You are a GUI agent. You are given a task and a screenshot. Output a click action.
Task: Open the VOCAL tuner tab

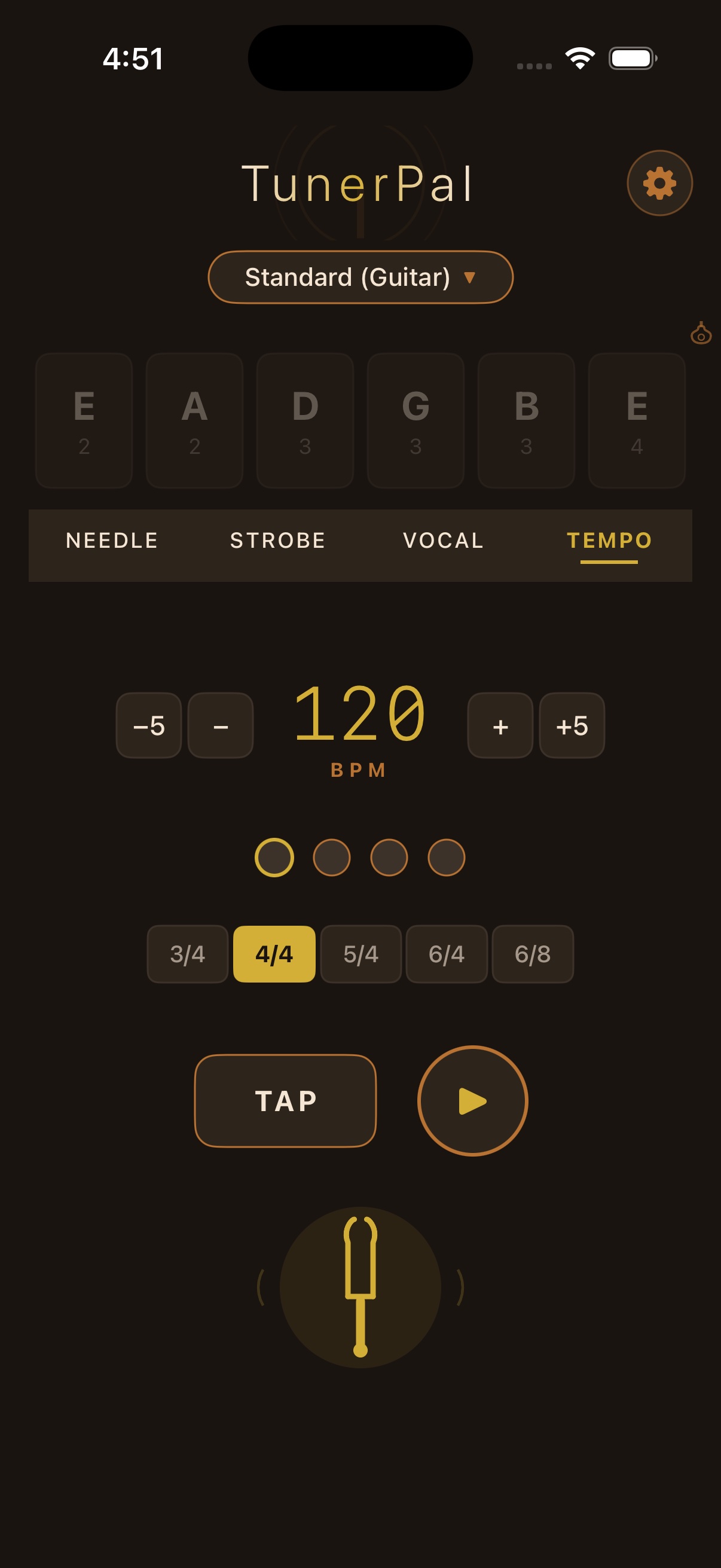point(444,540)
